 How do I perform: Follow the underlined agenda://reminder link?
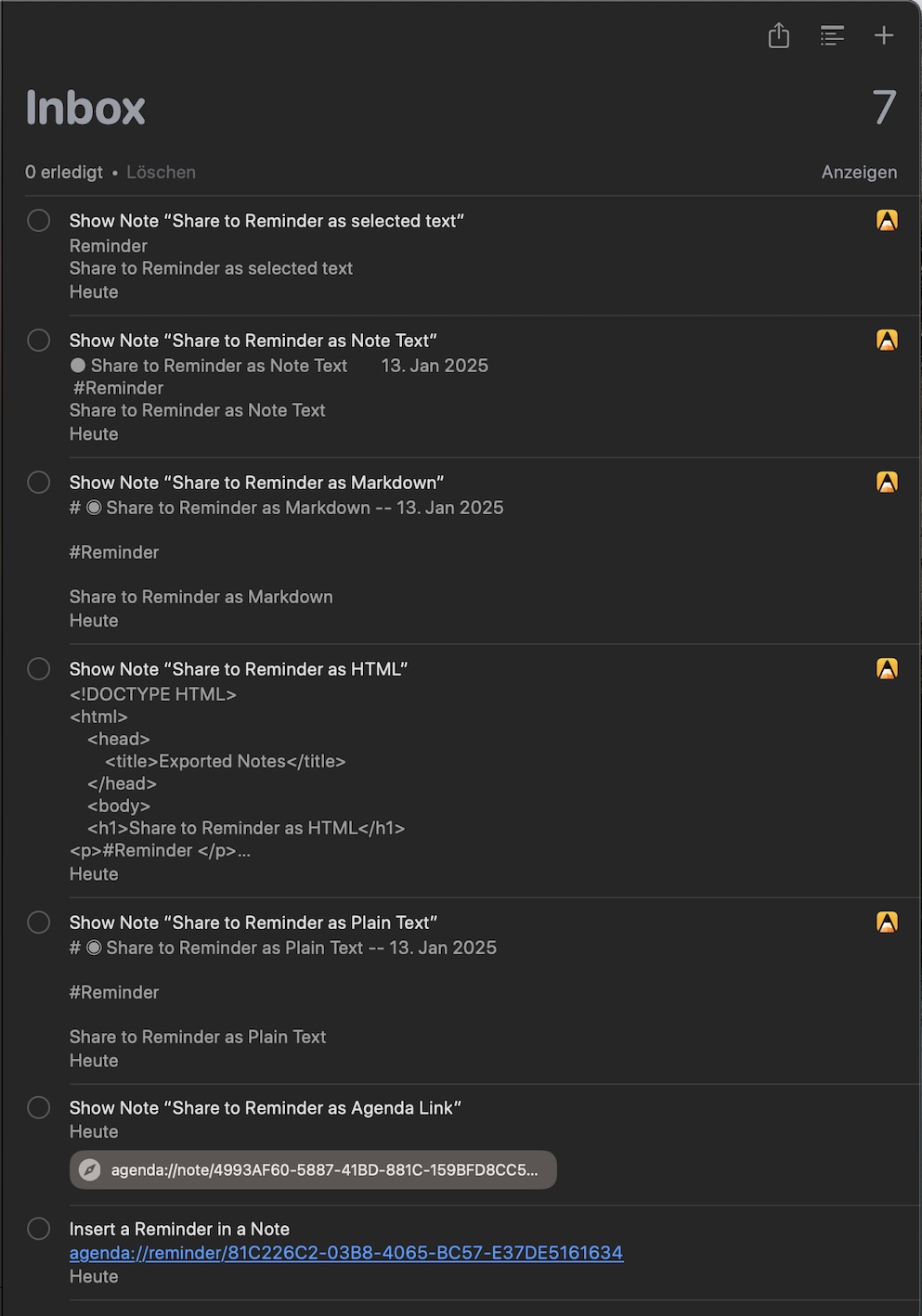pos(345,1253)
